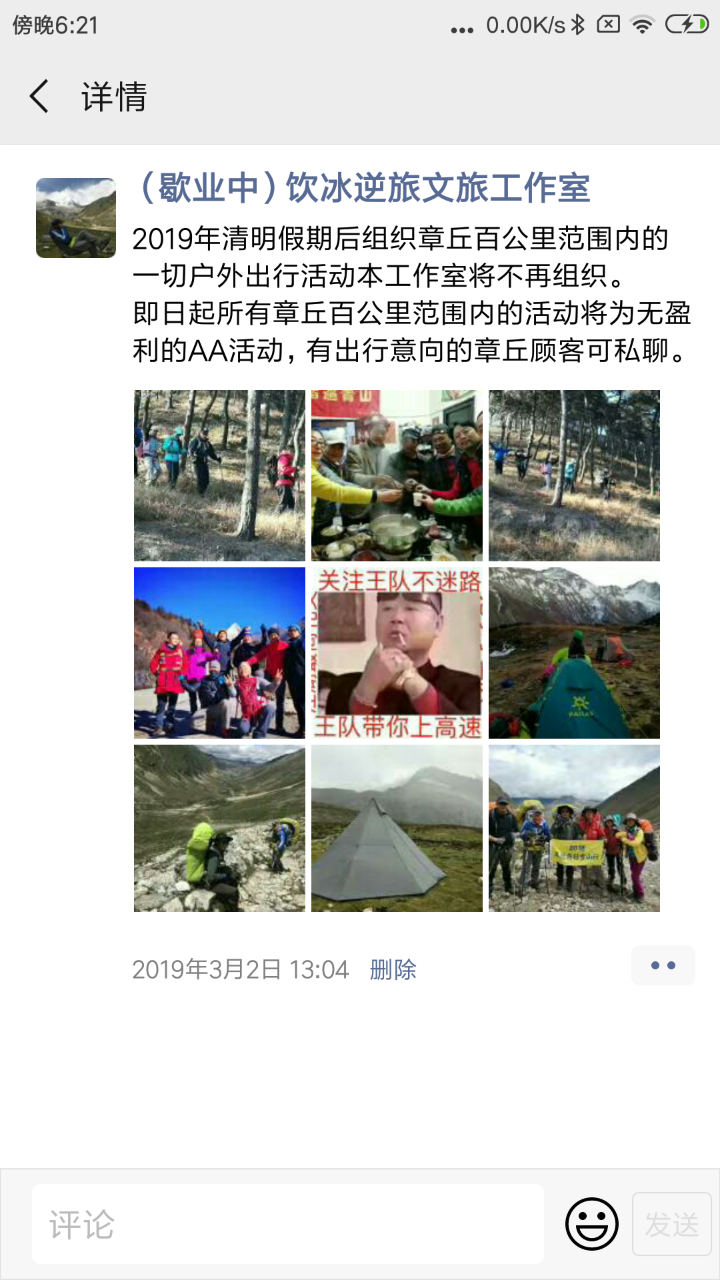The image size is (720, 1280).
Task: View the blue-sky group photo tile
Action: 220,653
